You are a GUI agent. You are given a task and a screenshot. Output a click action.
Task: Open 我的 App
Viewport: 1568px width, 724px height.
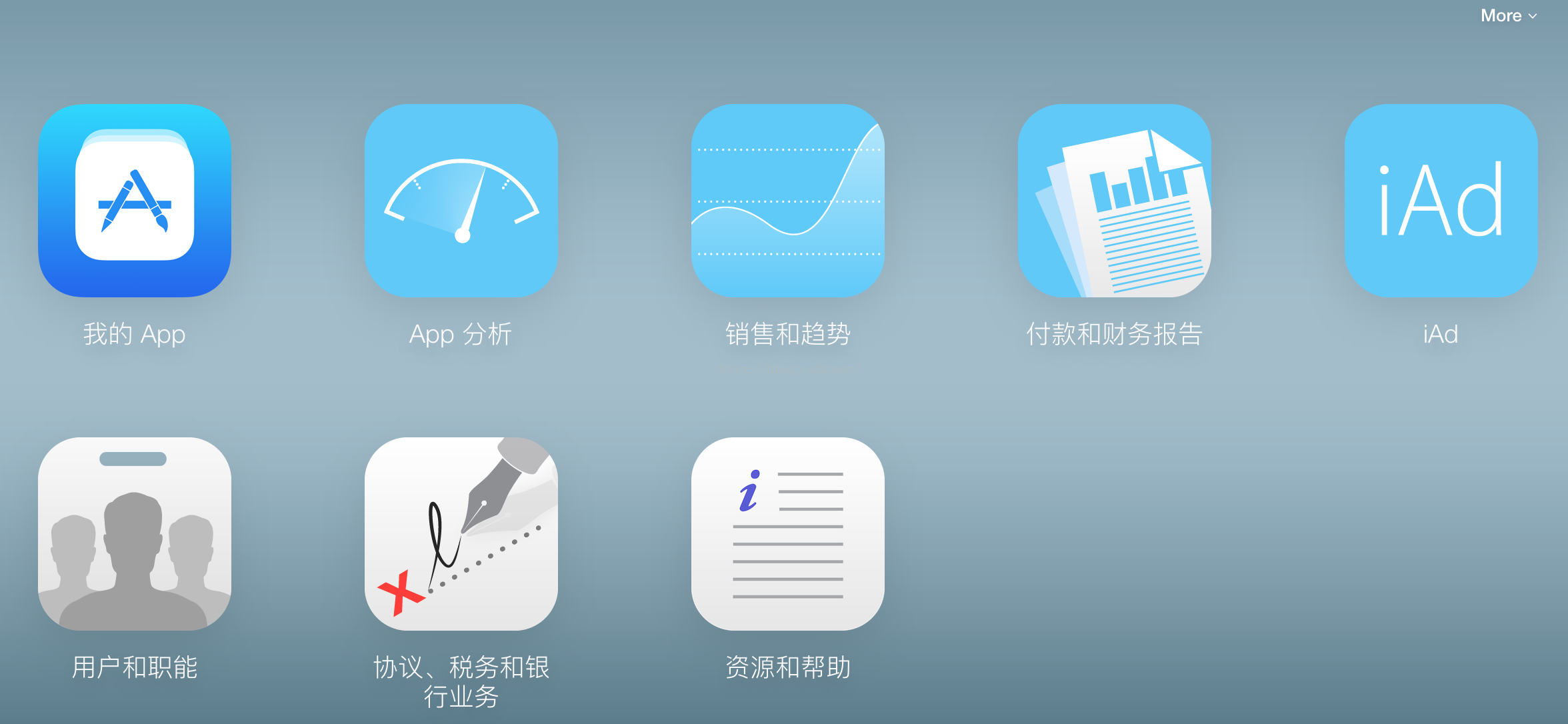pyautogui.click(x=135, y=201)
